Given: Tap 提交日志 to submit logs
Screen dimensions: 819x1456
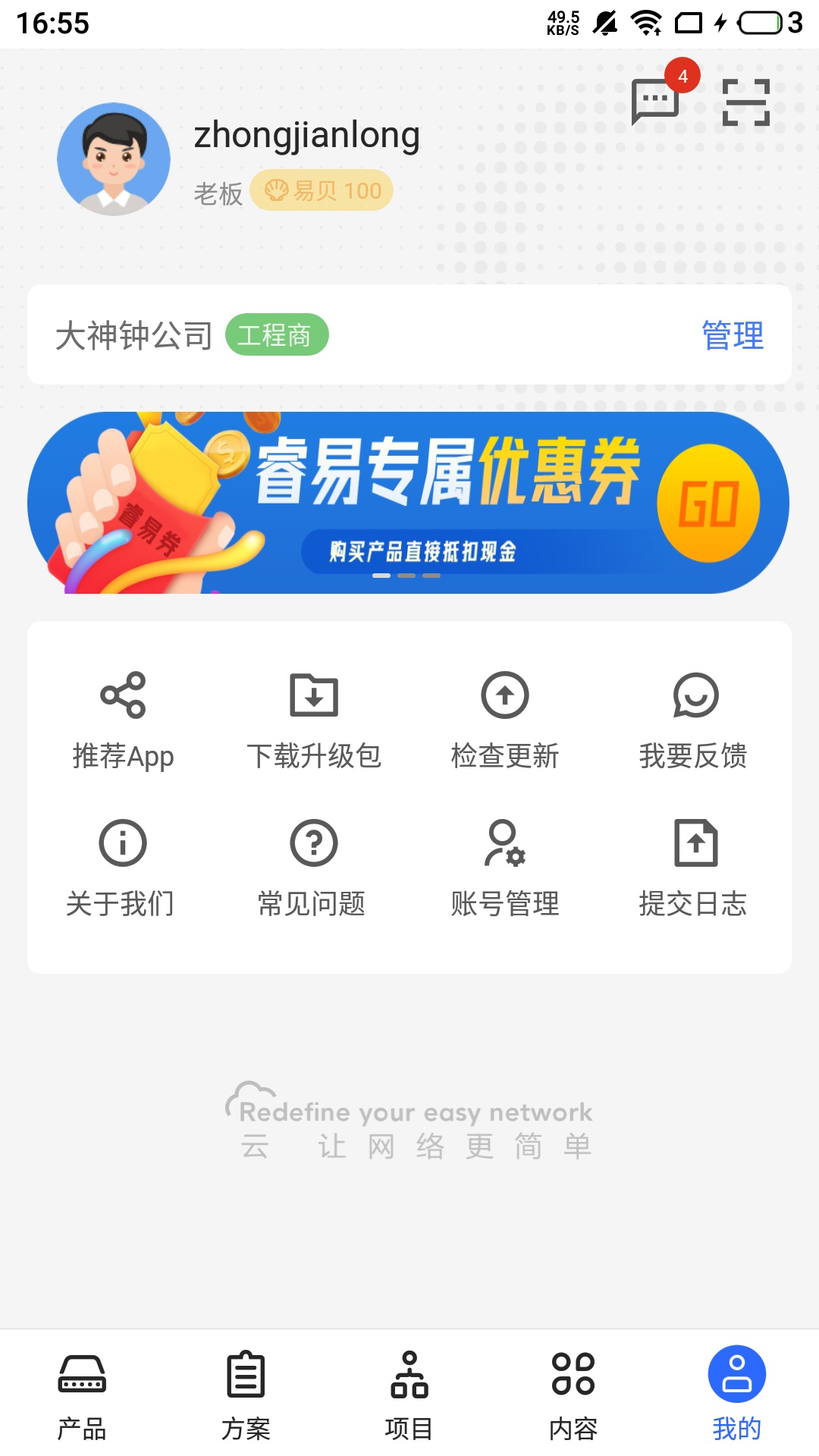Looking at the screenshot, I should click(695, 864).
